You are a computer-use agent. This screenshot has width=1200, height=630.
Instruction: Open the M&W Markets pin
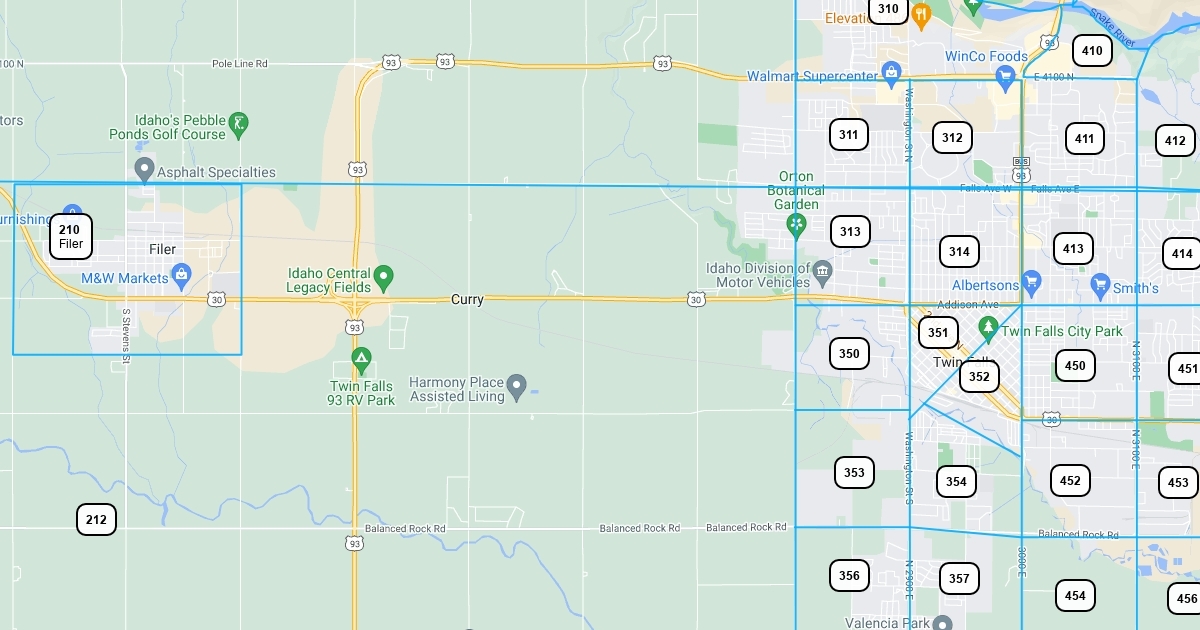point(181,272)
